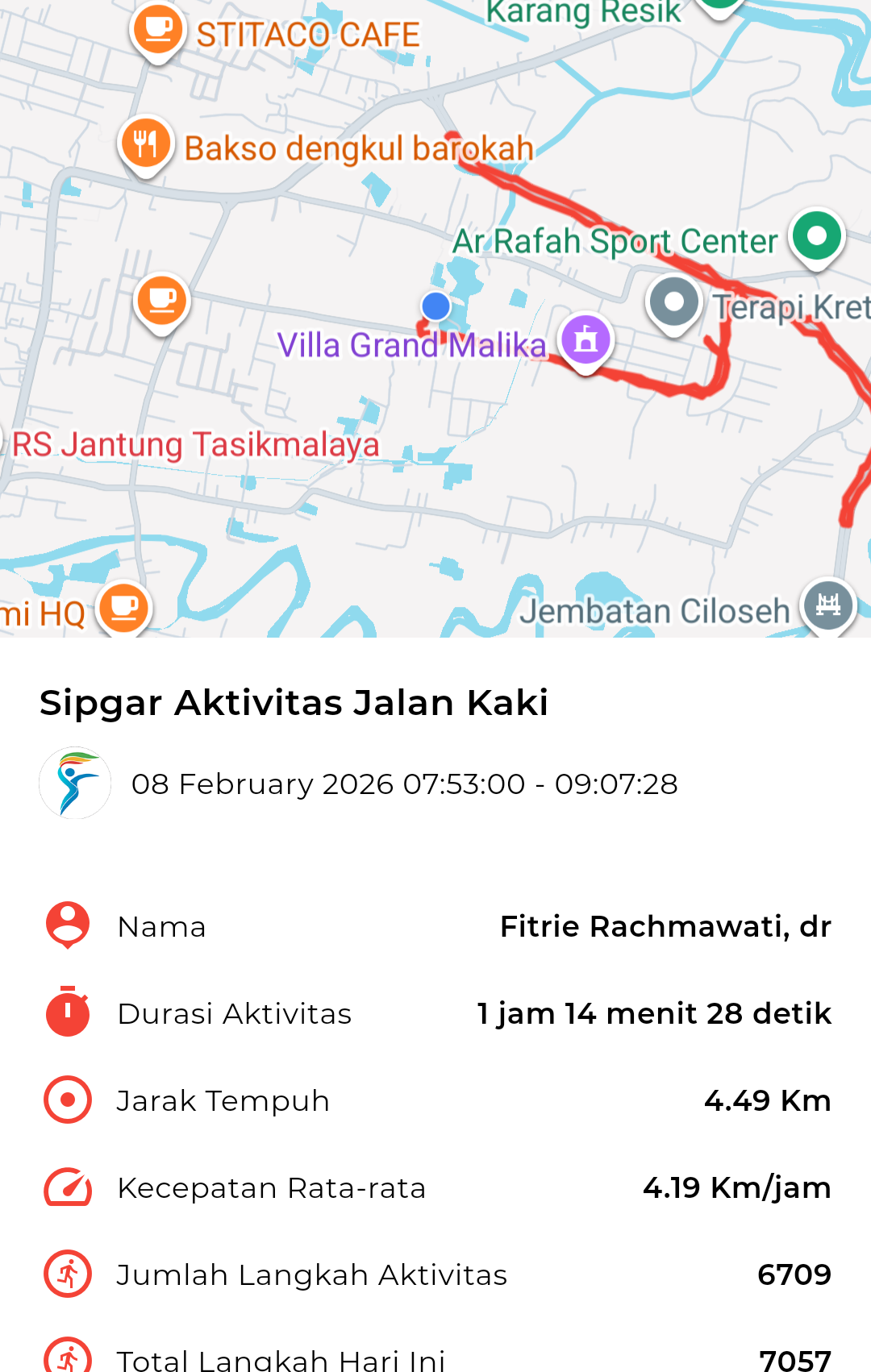Tap the STITACO CAFE map marker
The width and height of the screenshot is (871, 1372).
[158, 31]
